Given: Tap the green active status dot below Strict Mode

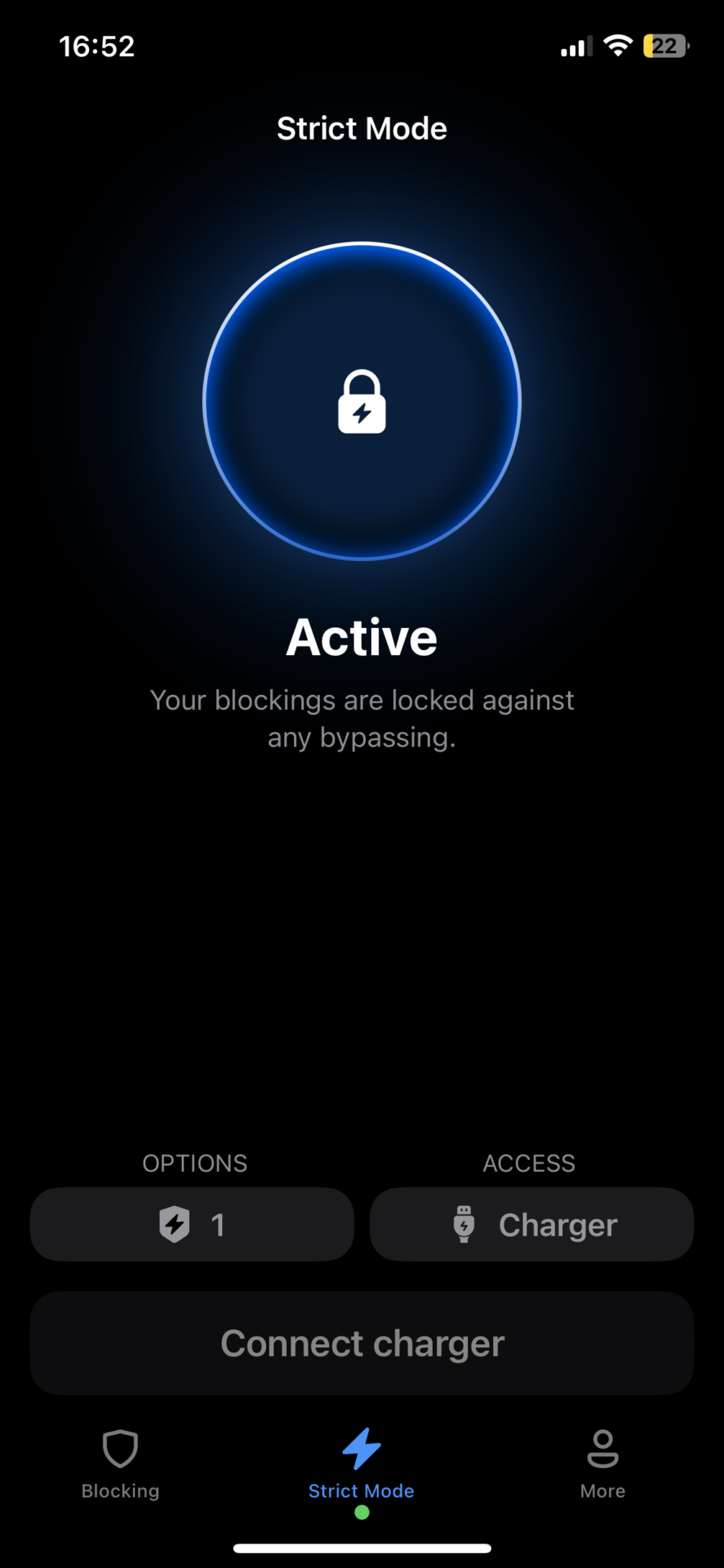Looking at the screenshot, I should coord(362,1512).
